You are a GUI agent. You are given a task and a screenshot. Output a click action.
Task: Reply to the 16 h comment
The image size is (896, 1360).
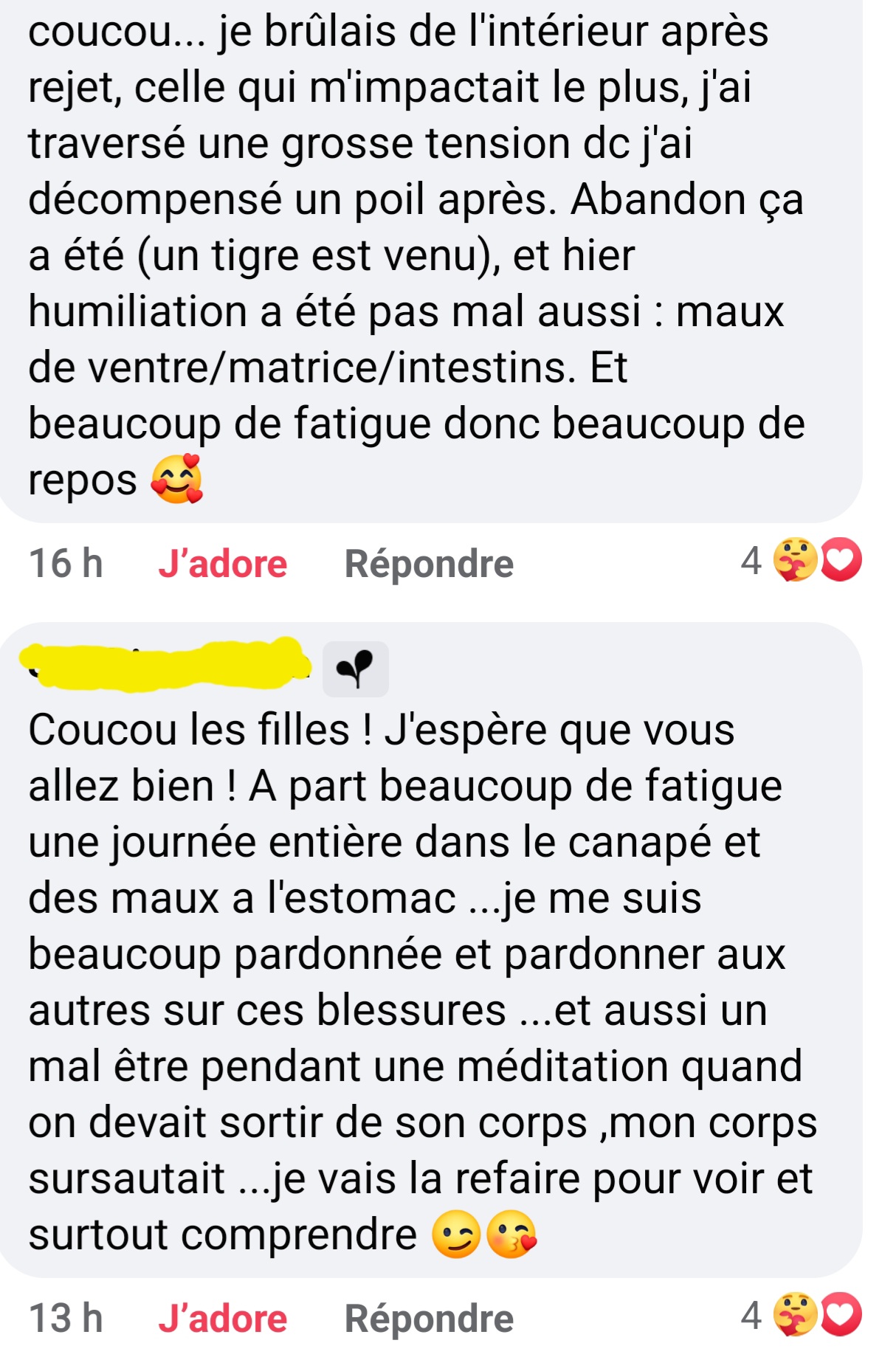pyautogui.click(x=429, y=565)
